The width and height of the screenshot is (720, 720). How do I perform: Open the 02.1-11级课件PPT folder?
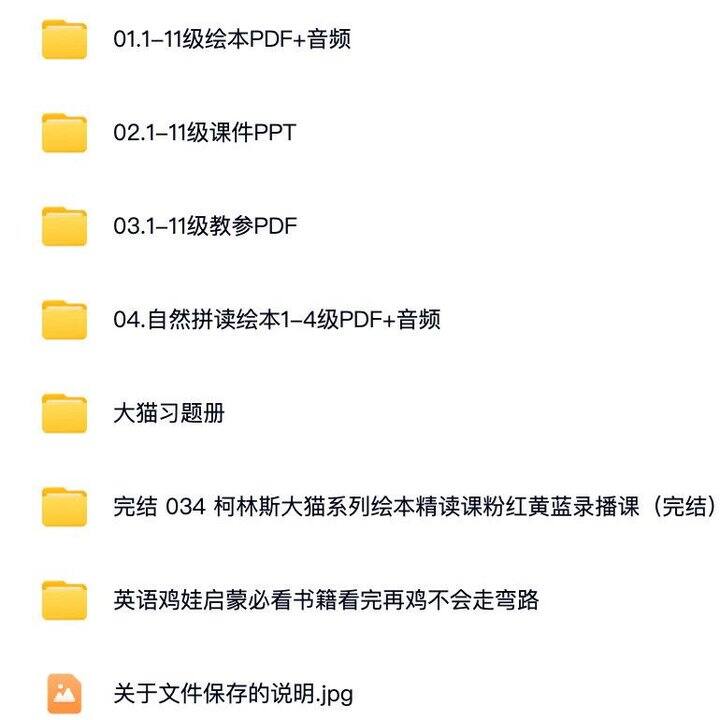pos(205,132)
